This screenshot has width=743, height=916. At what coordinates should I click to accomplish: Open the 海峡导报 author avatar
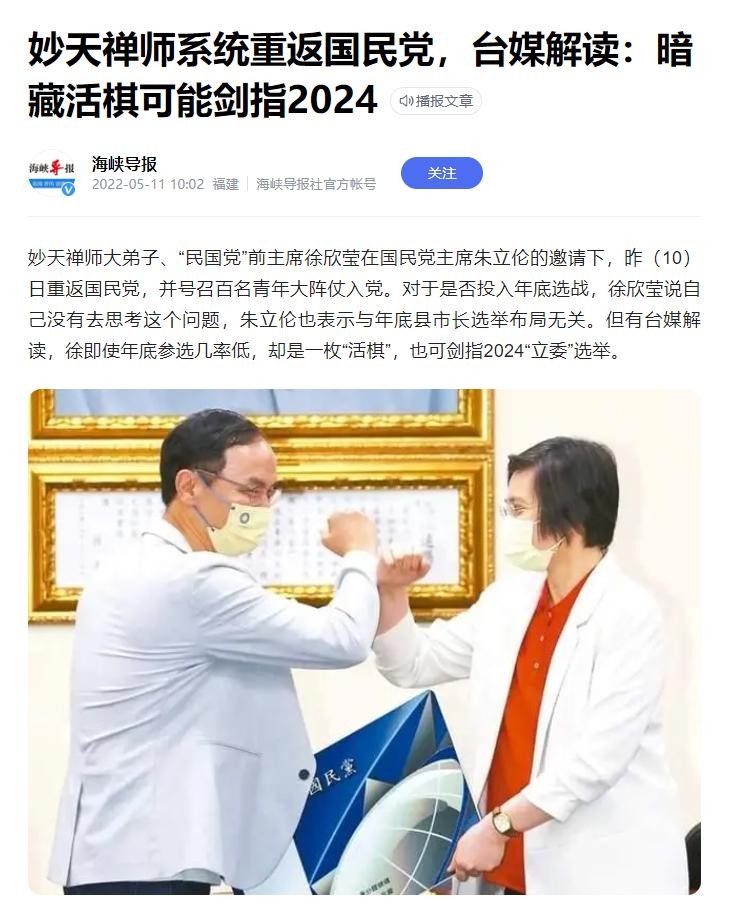point(52,174)
